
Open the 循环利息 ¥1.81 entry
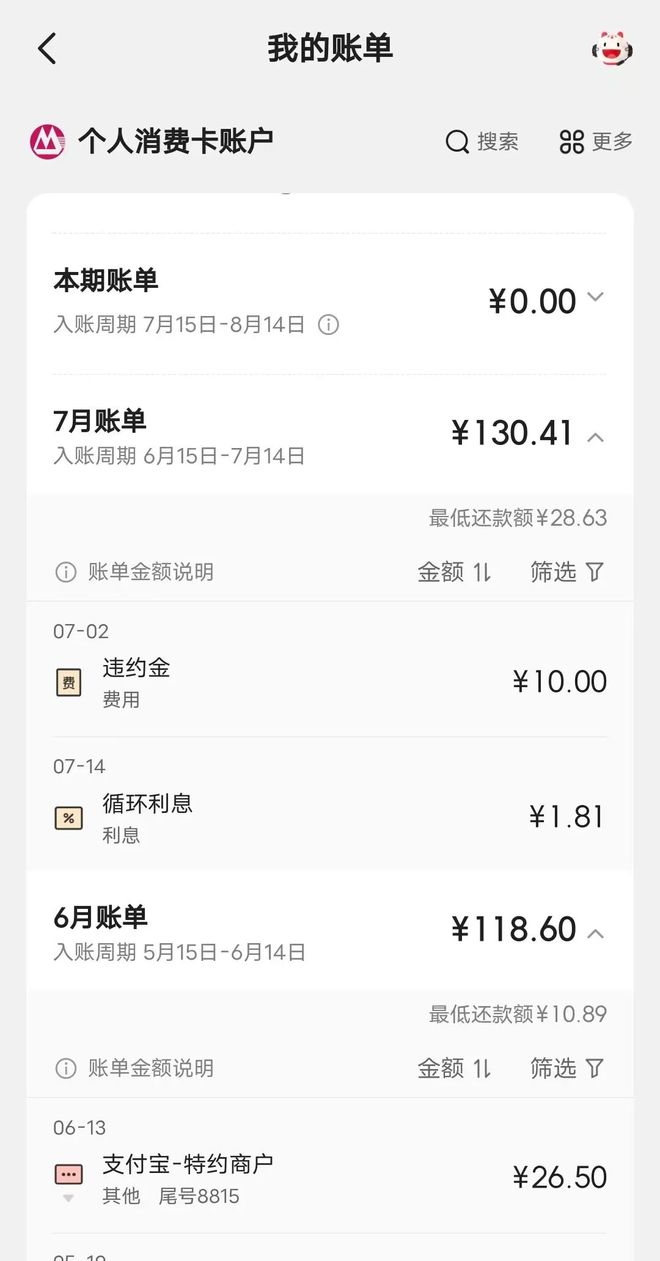click(x=330, y=817)
